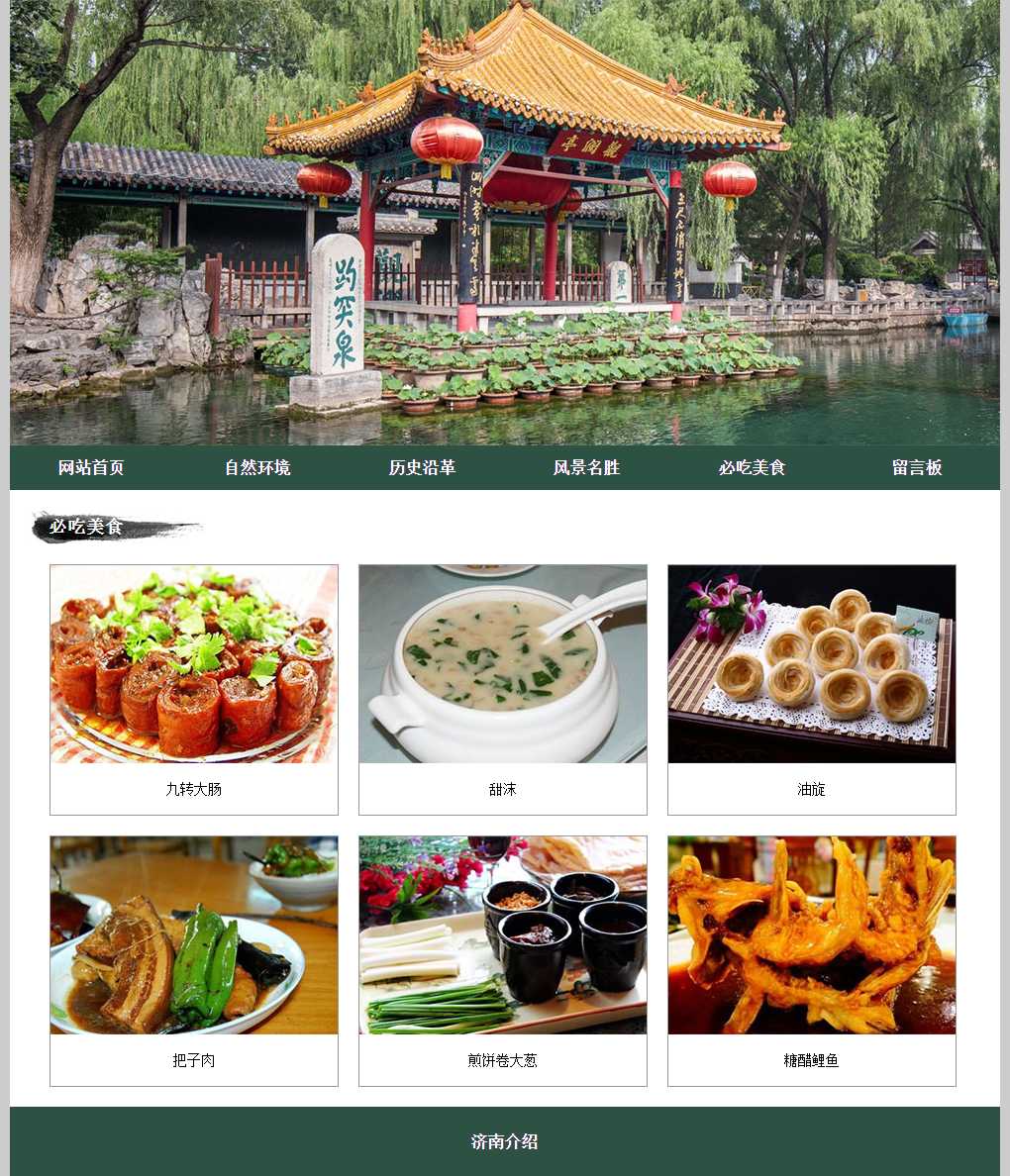Screen dimensions: 1010x1176
Task: Open the 留言板 page
Action: (916, 467)
